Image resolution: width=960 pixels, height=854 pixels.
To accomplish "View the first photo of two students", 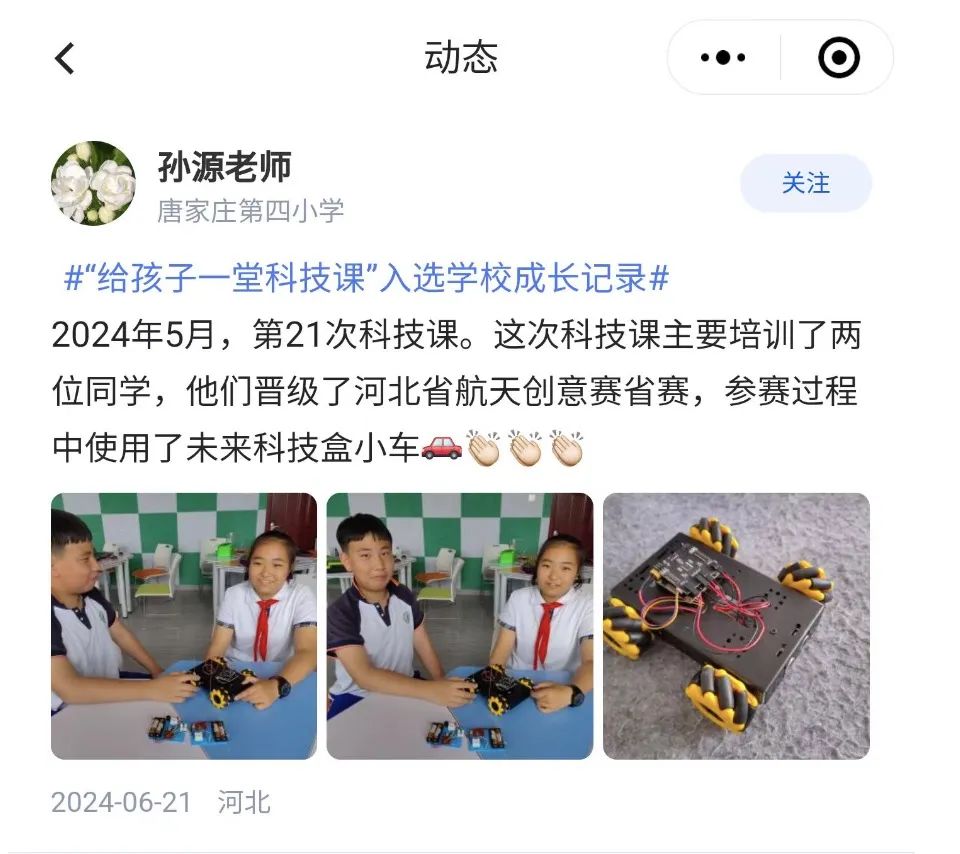I will pyautogui.click(x=184, y=626).
